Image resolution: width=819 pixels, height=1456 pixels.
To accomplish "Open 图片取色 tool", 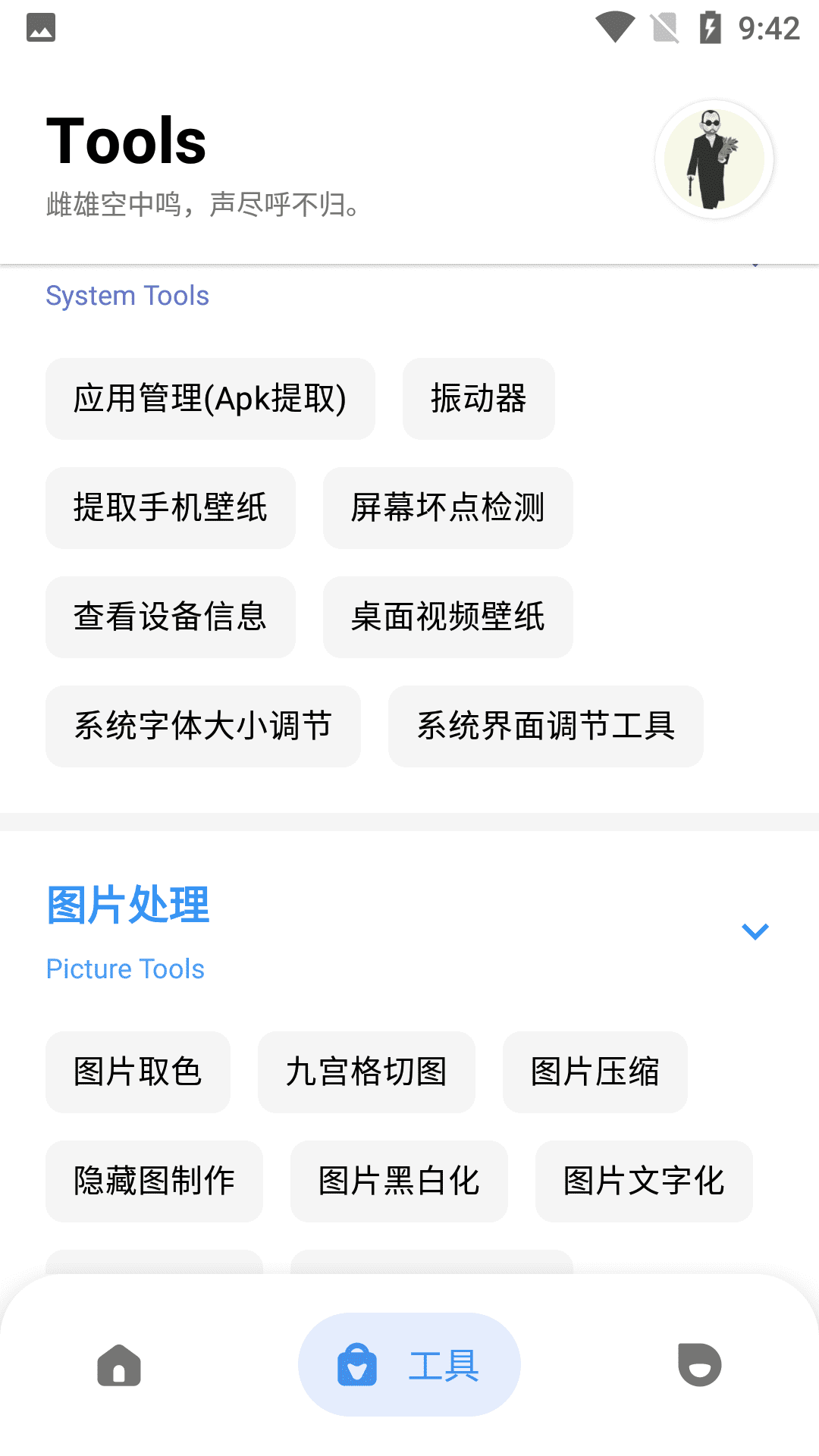I will (x=137, y=1072).
